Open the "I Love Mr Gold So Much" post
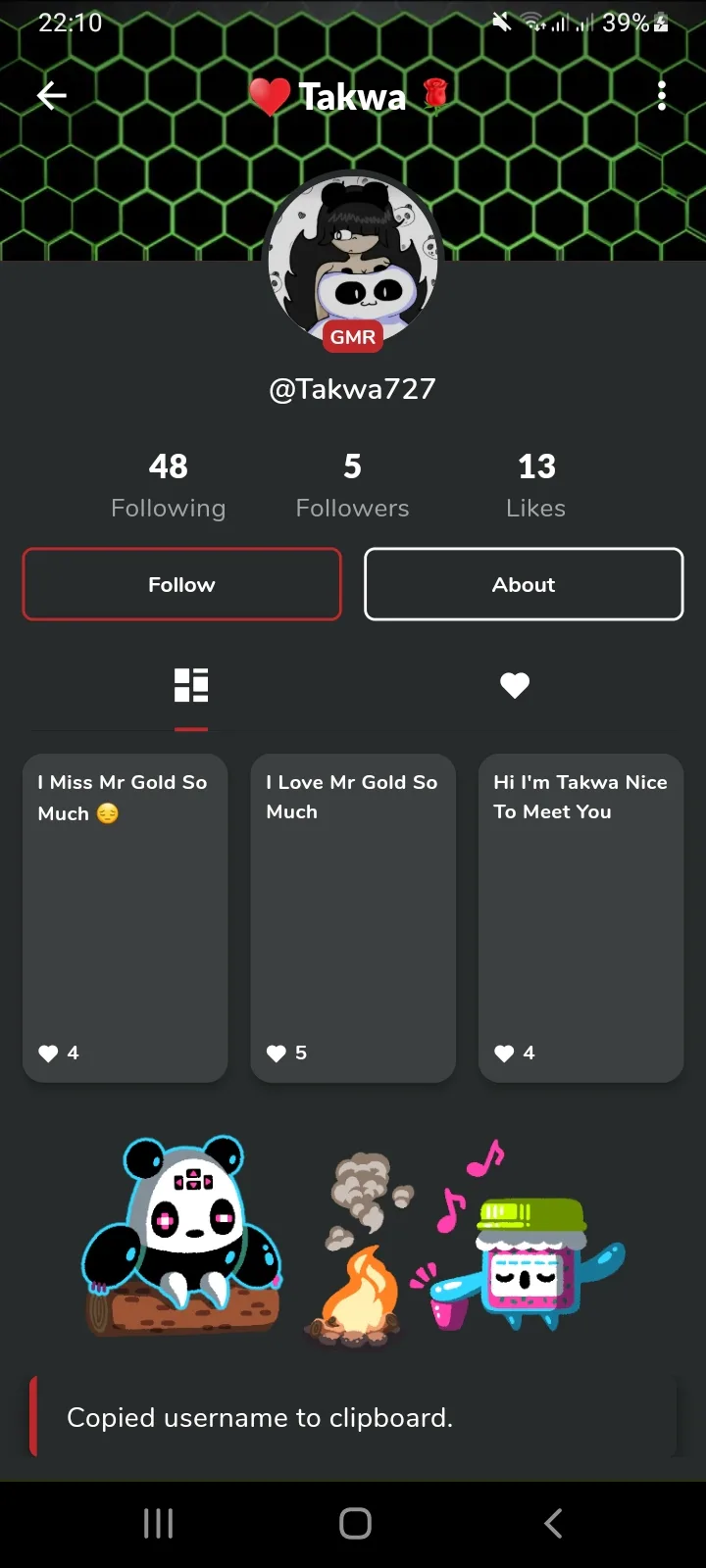This screenshot has width=706, height=1568. (353, 918)
